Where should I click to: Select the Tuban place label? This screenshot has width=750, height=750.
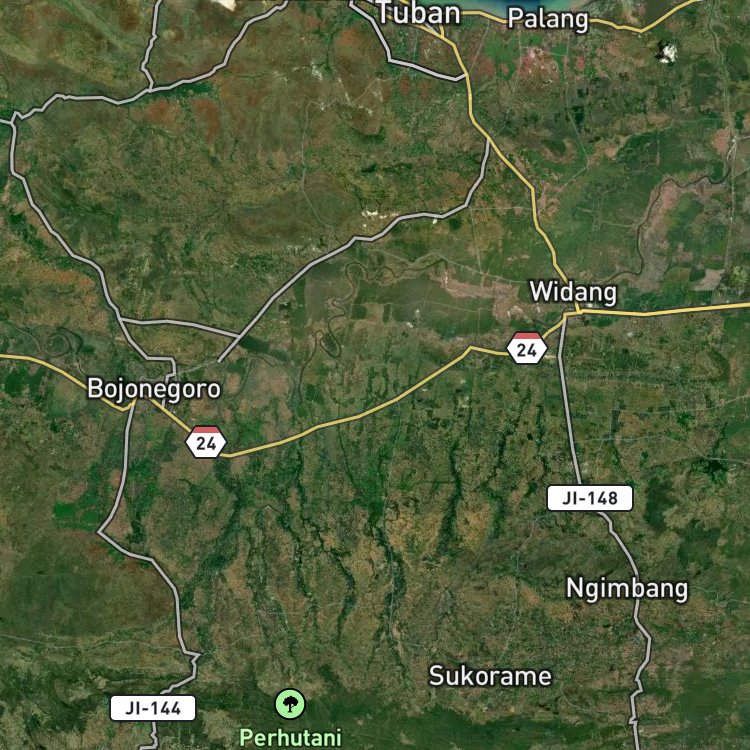coord(419,13)
